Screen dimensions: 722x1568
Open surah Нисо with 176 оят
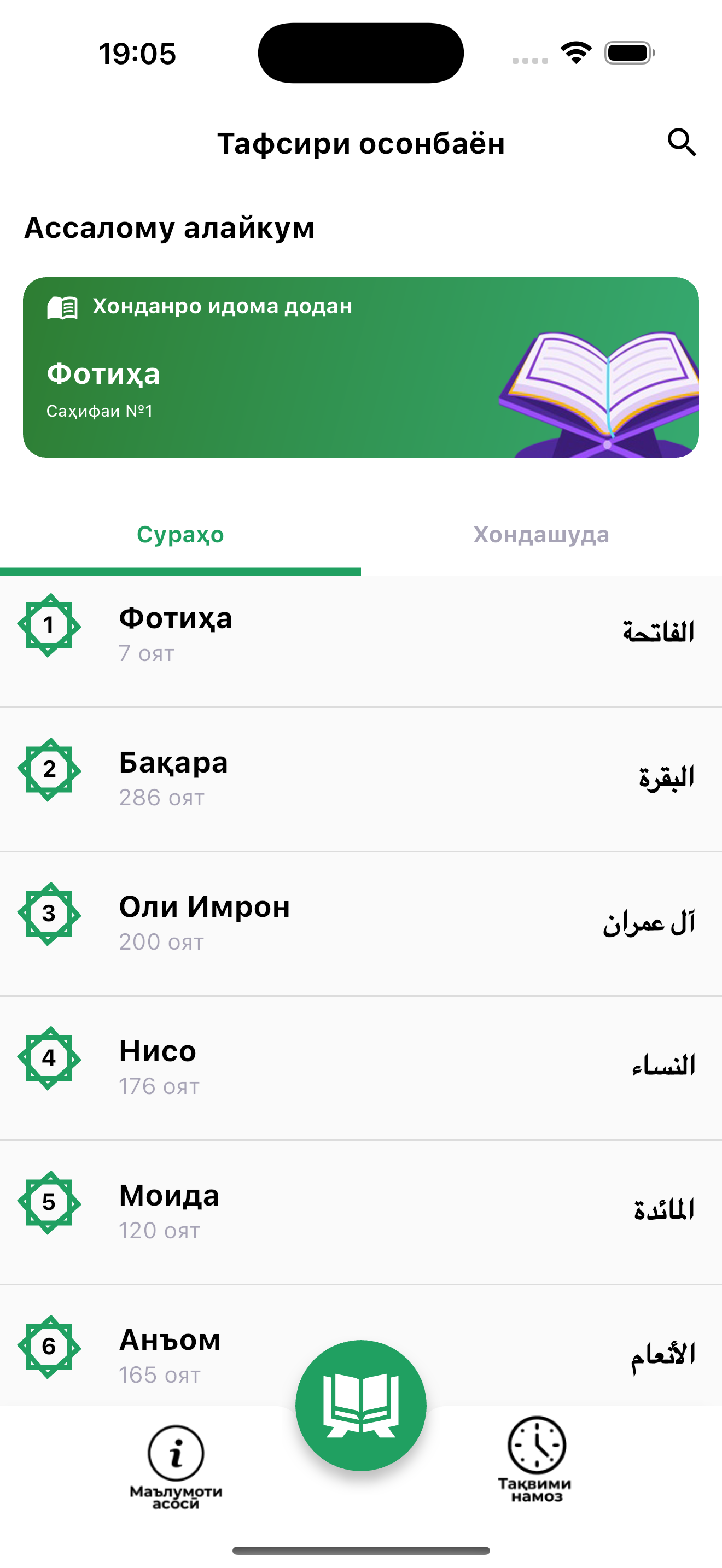coord(360,1067)
